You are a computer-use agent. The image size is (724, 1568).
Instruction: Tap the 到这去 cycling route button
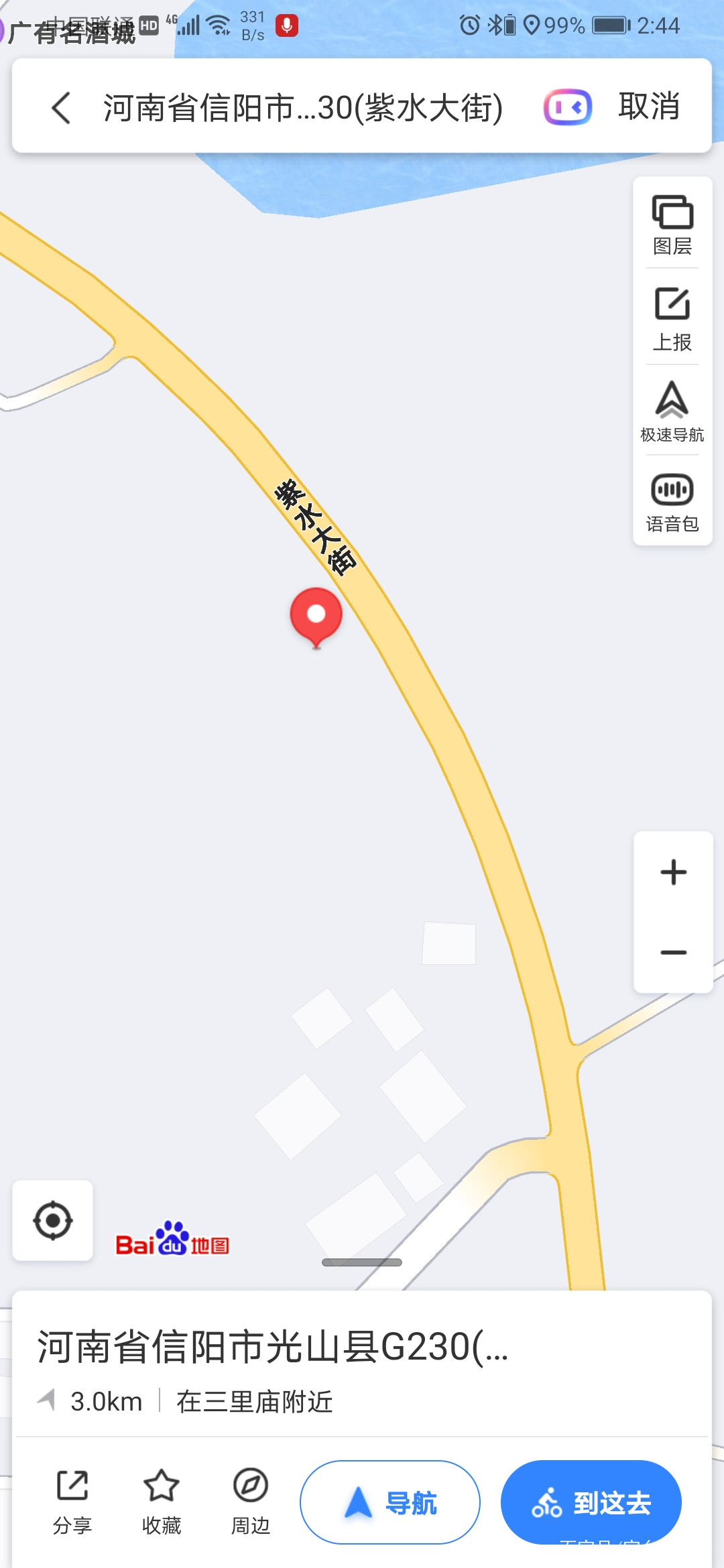coord(591,1501)
